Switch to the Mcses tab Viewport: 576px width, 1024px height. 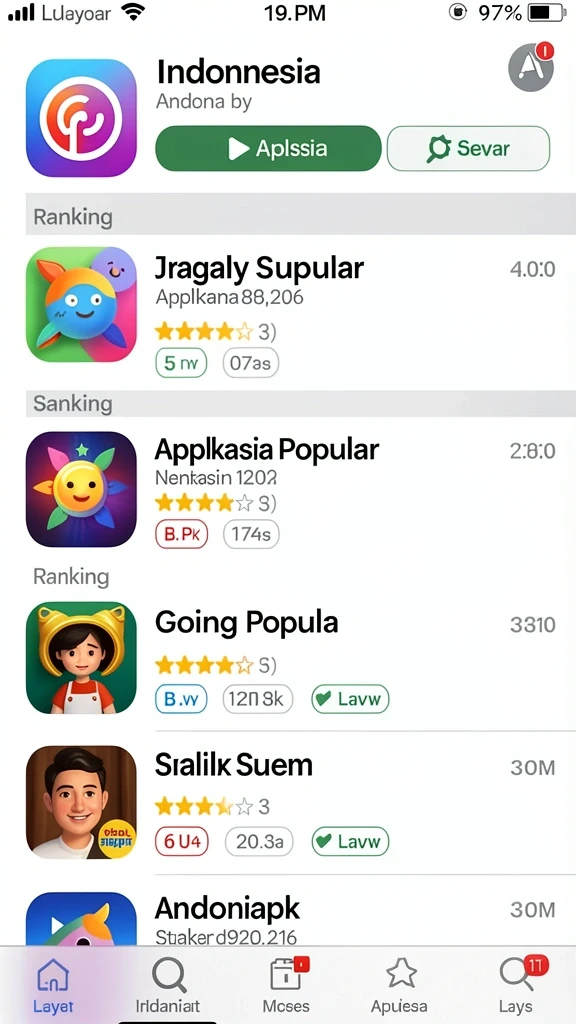tap(286, 985)
